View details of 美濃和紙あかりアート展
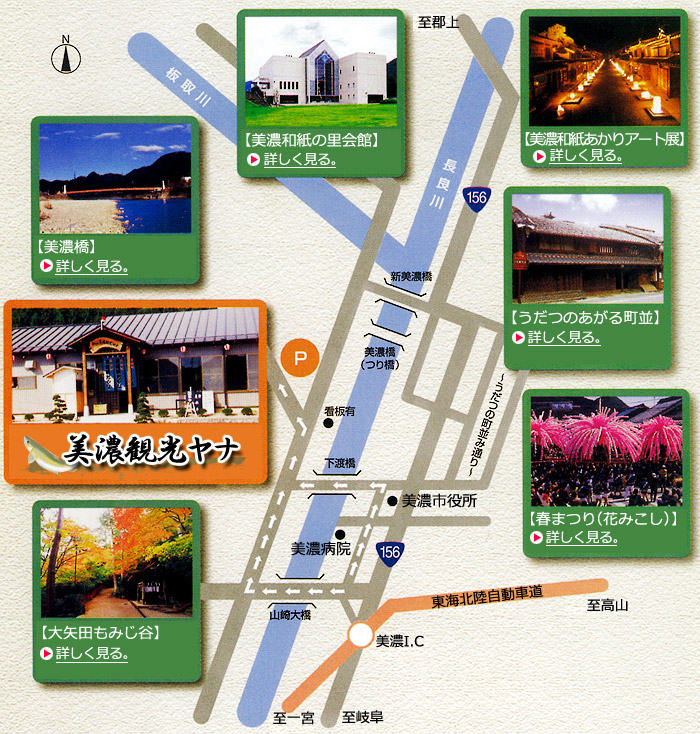 click(586, 156)
